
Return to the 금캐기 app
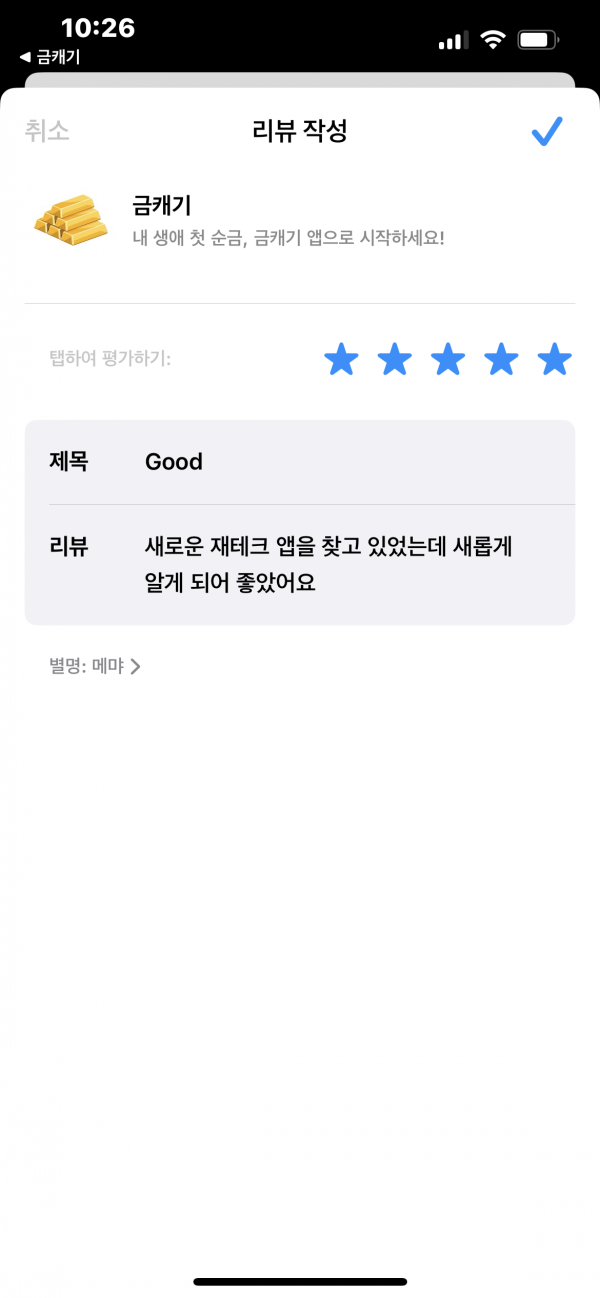click(x=50, y=57)
